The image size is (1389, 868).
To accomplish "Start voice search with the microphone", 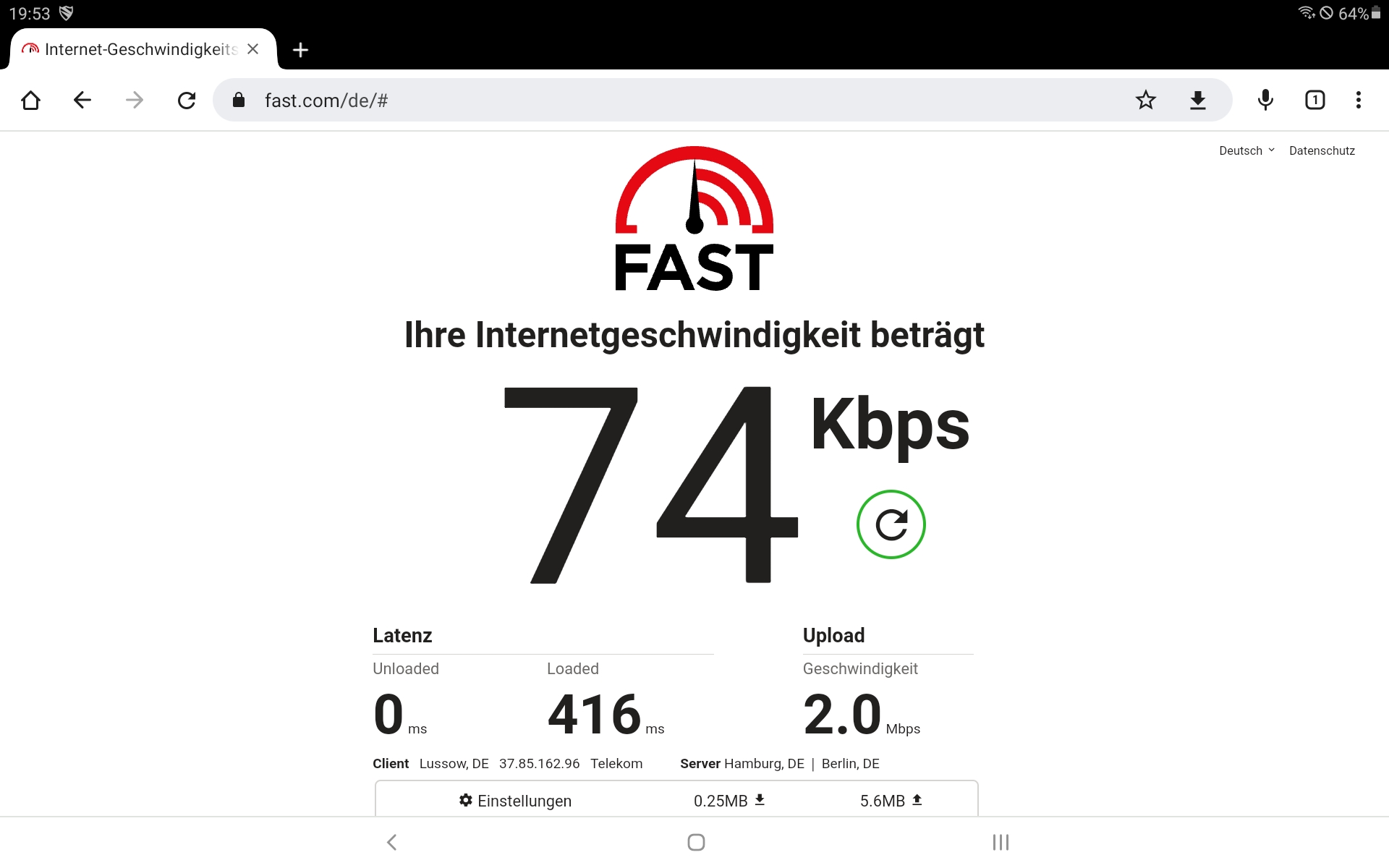I will click(1265, 100).
